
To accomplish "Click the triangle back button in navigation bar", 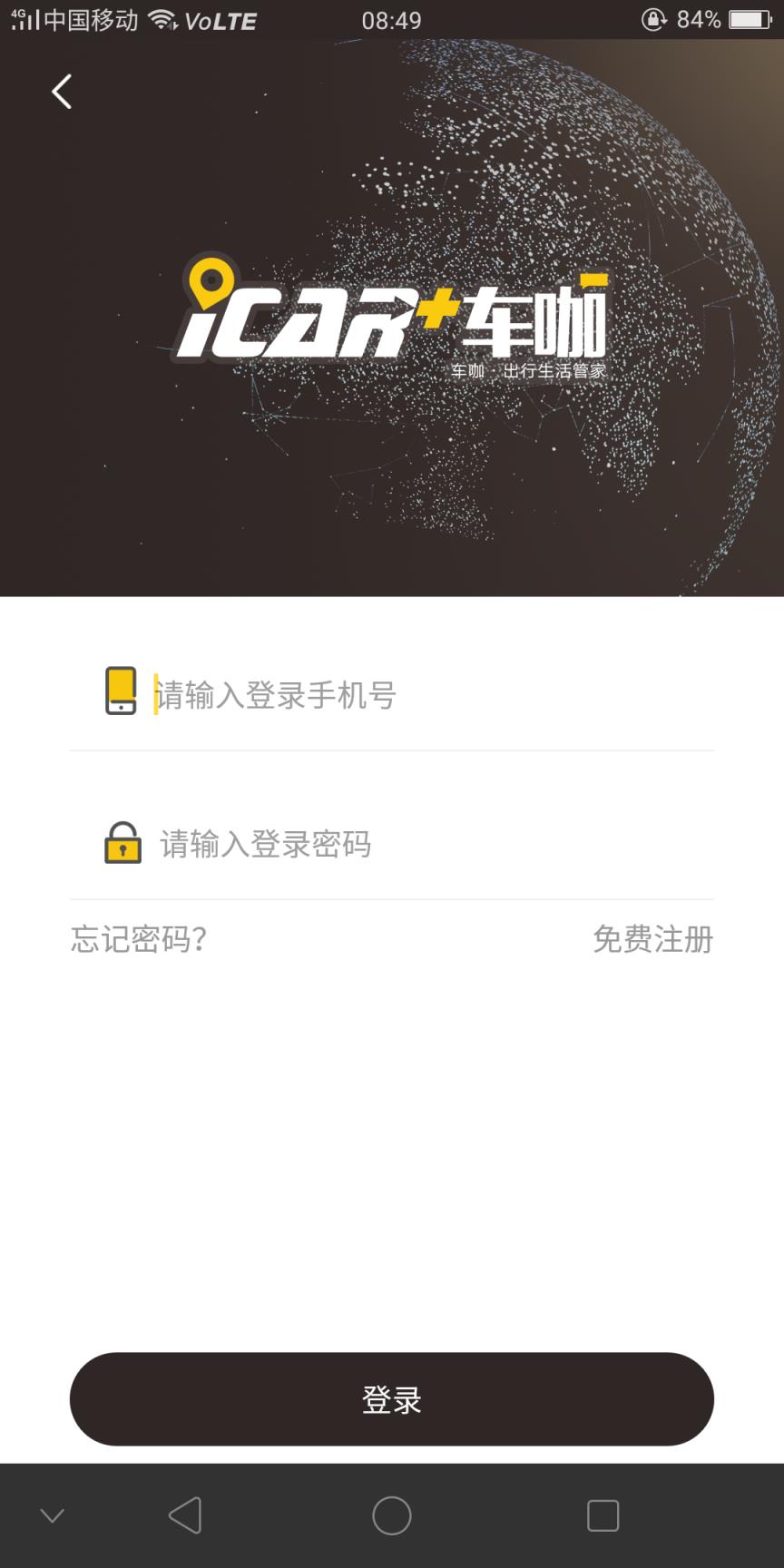I will coord(183,1514).
